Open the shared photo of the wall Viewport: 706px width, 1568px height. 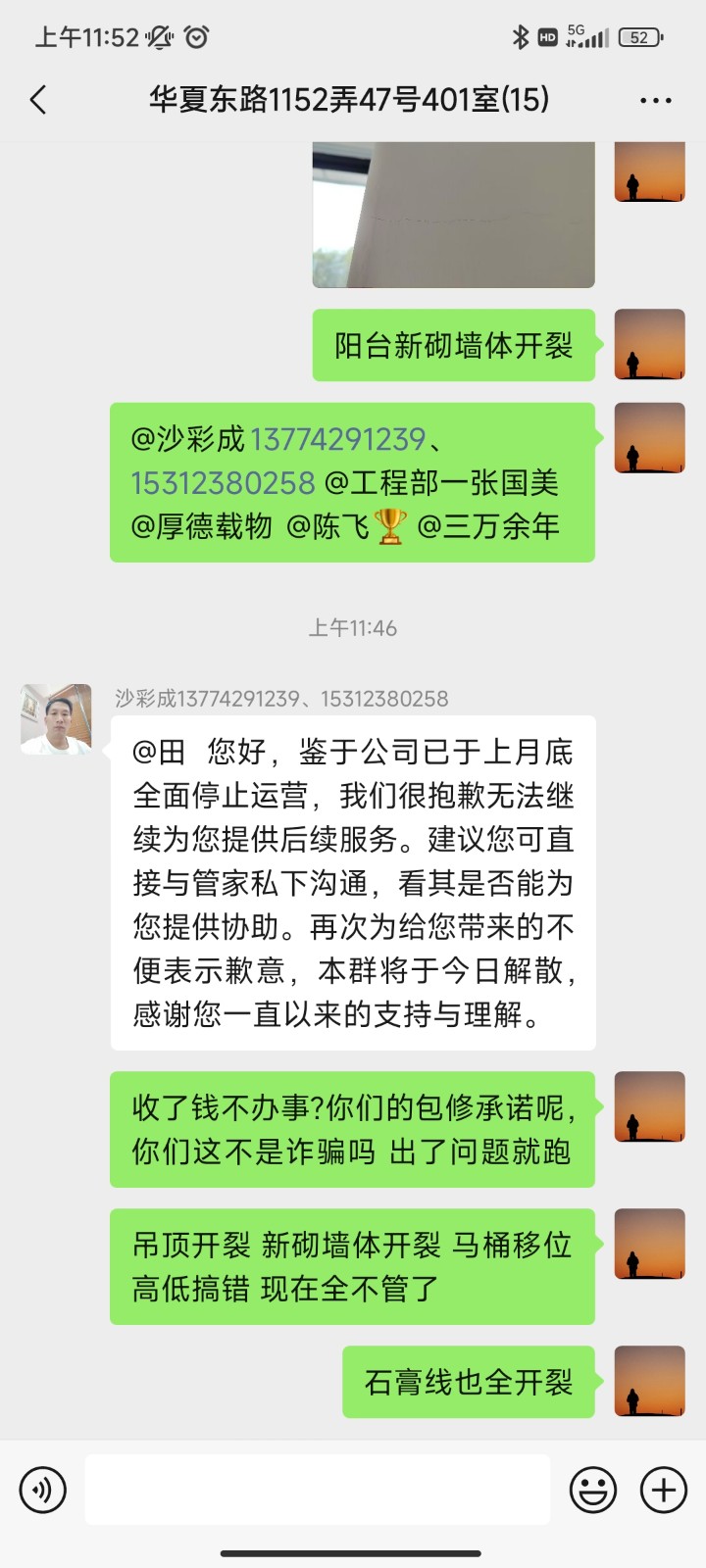pos(453,214)
